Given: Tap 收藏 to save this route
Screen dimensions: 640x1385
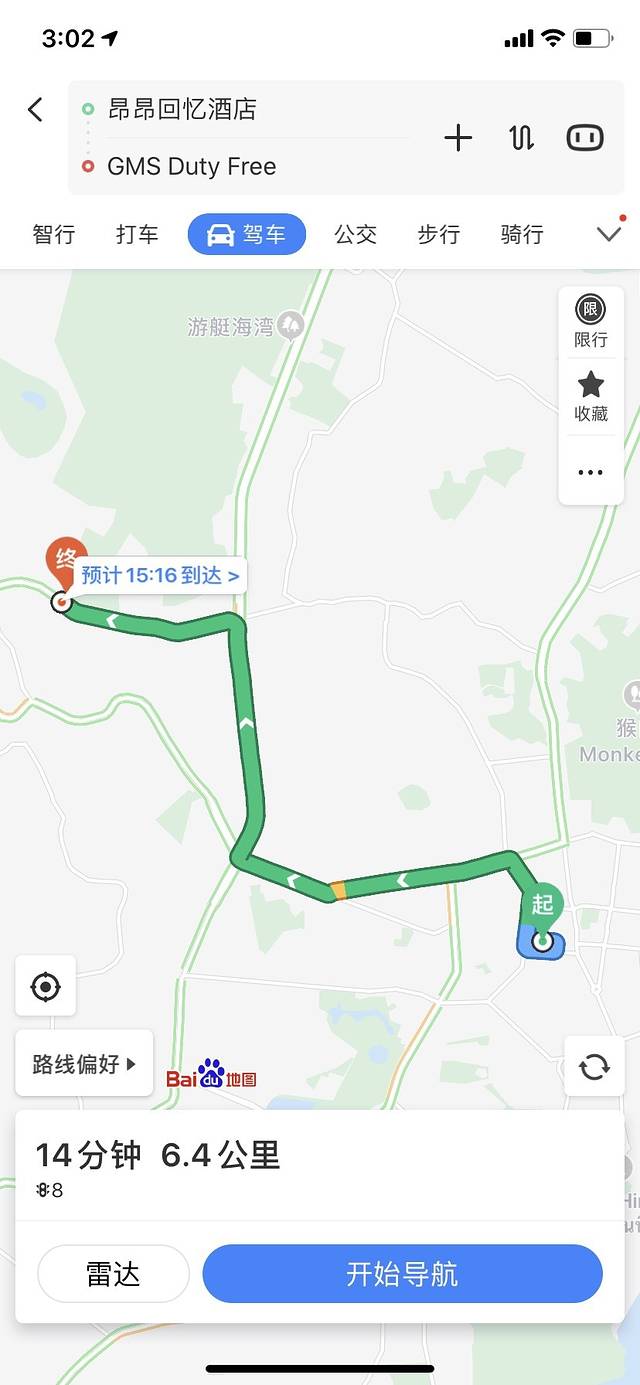Looking at the screenshot, I should tap(591, 397).
